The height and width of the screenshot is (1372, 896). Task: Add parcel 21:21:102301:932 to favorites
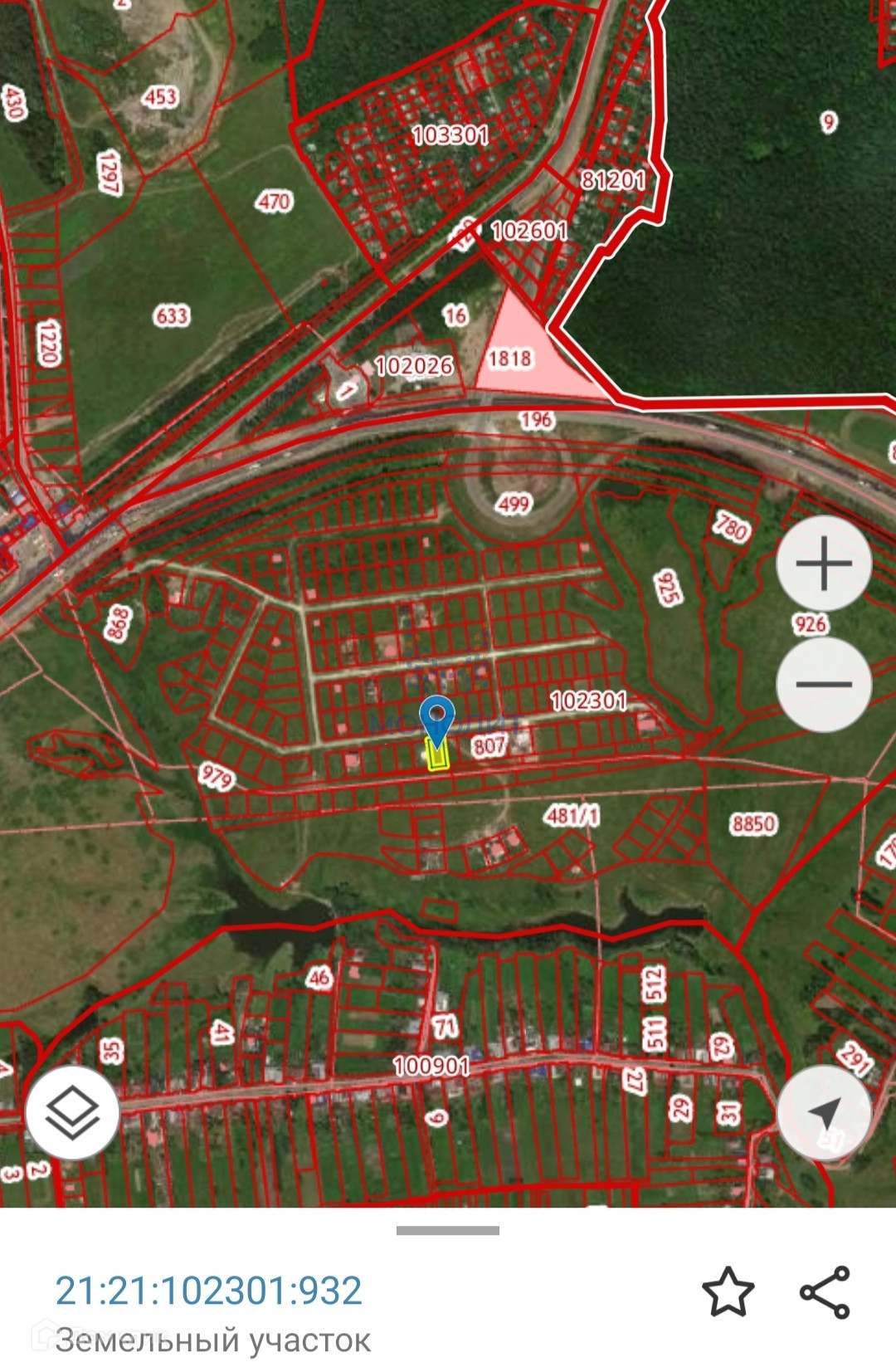[728, 1291]
